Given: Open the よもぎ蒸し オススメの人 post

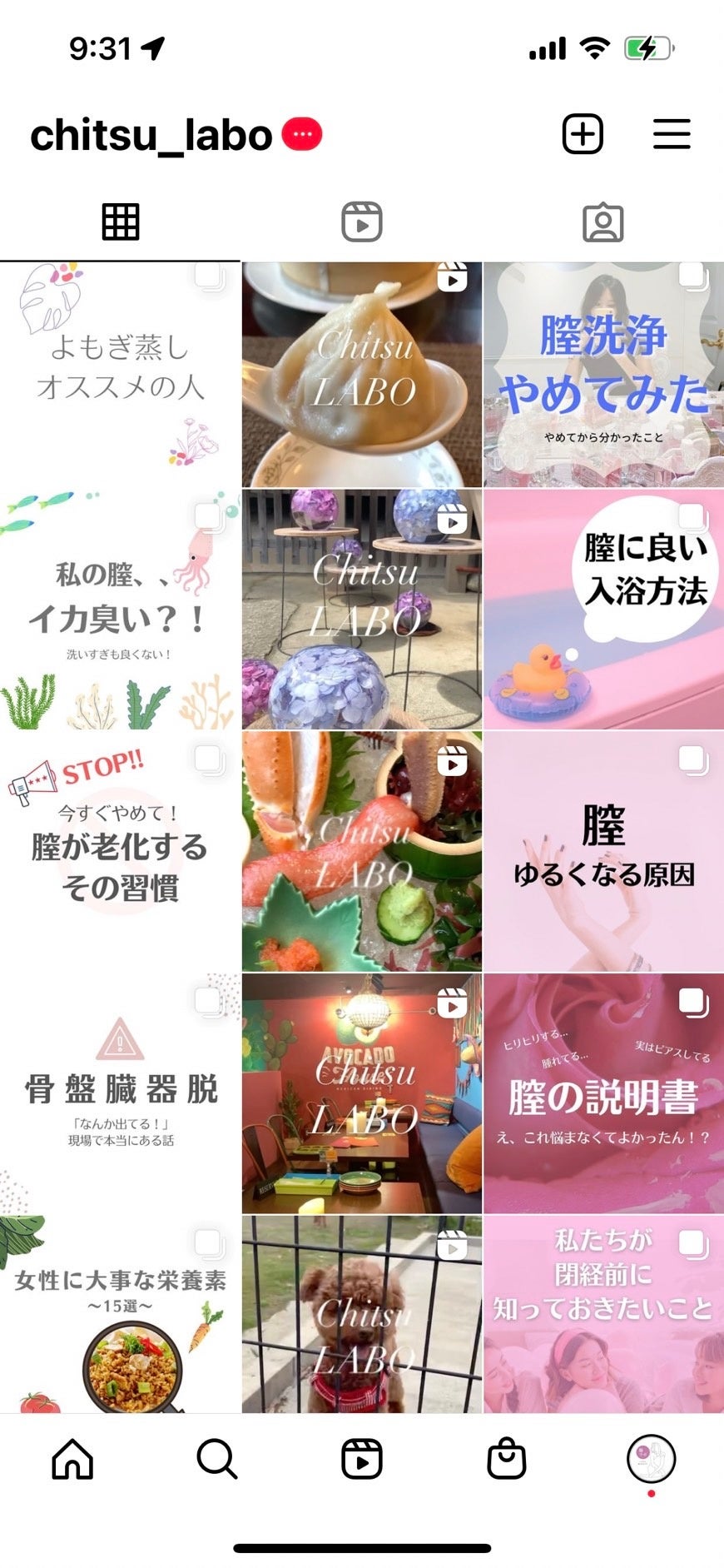Looking at the screenshot, I should pyautogui.click(x=120, y=375).
